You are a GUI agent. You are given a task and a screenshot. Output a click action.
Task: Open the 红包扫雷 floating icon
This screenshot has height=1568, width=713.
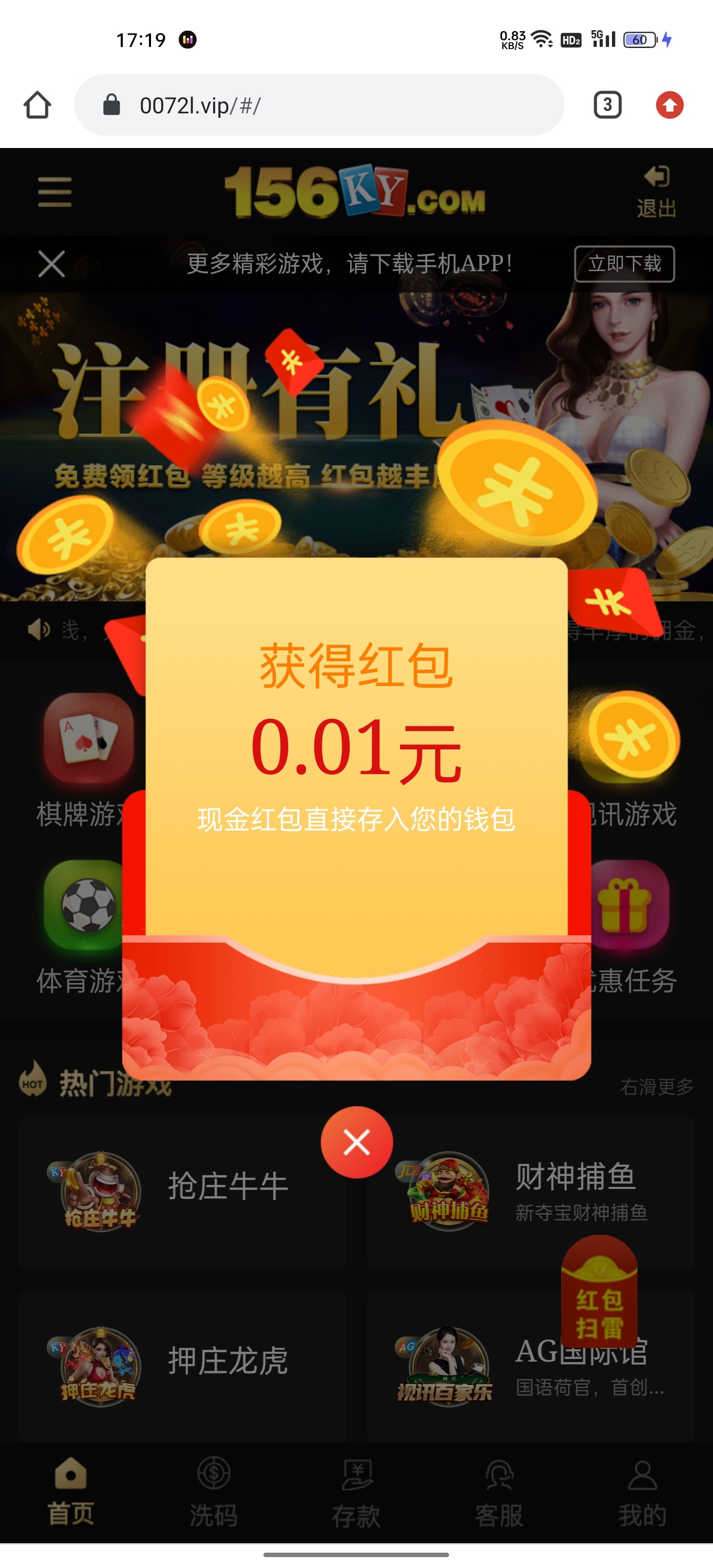[599, 1290]
